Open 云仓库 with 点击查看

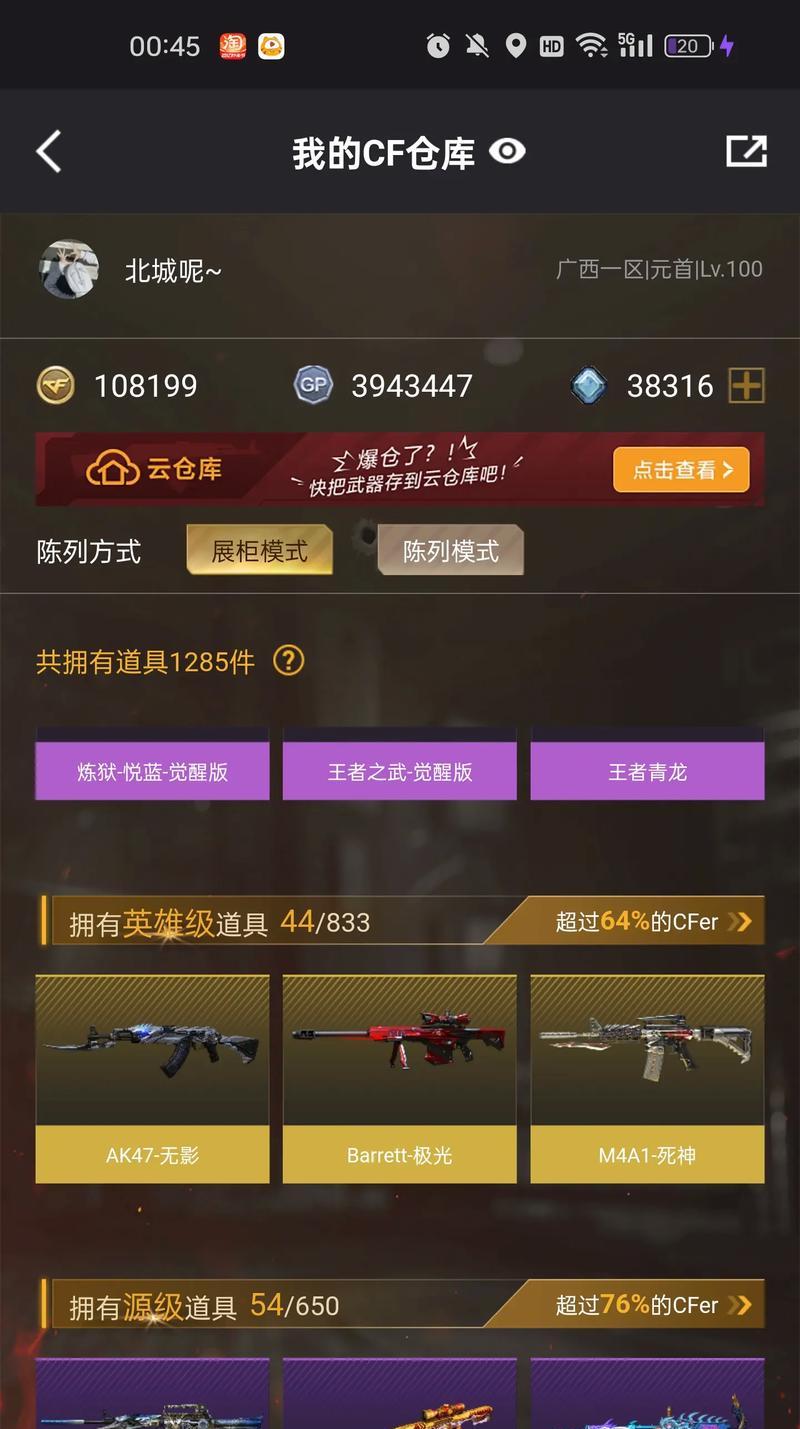click(x=681, y=469)
